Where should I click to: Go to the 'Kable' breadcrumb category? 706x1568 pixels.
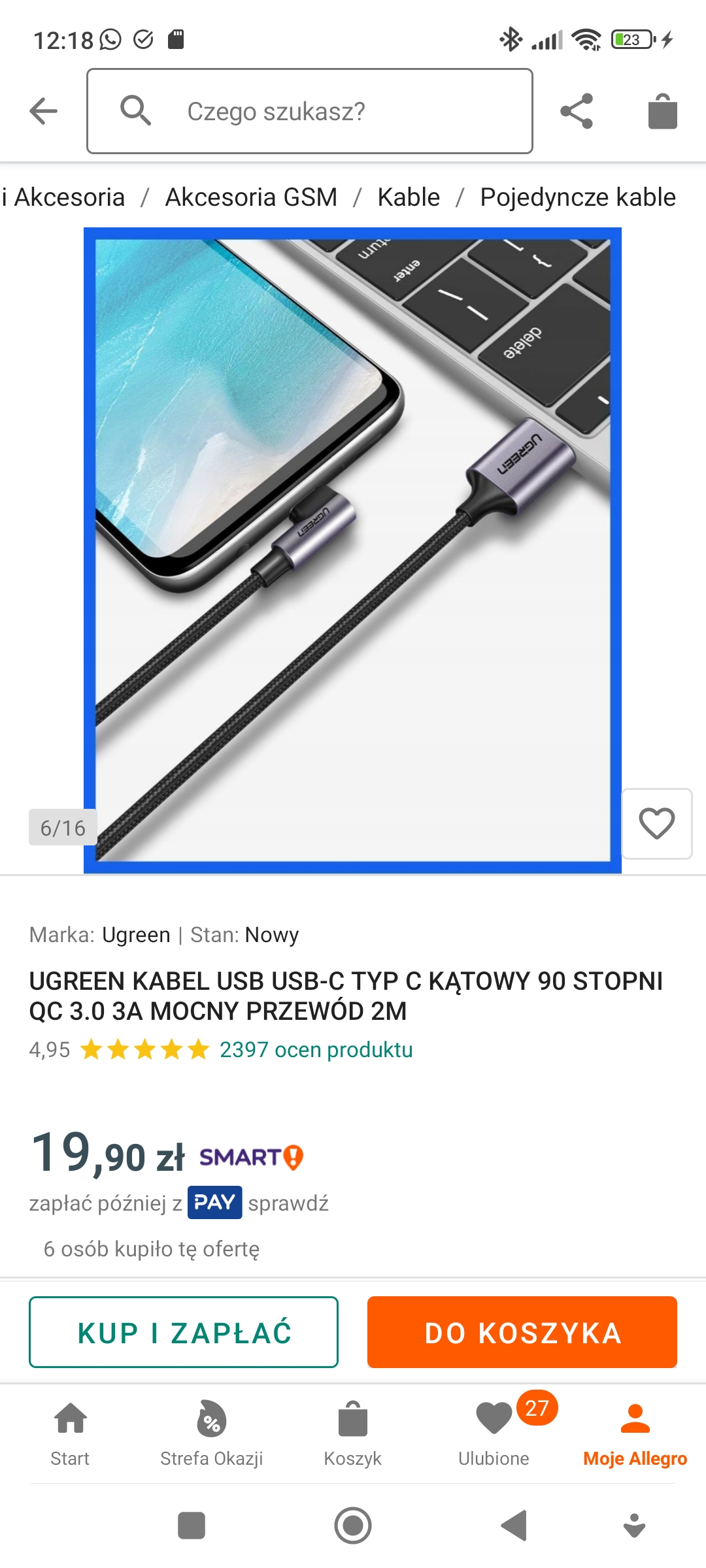pyautogui.click(x=409, y=197)
